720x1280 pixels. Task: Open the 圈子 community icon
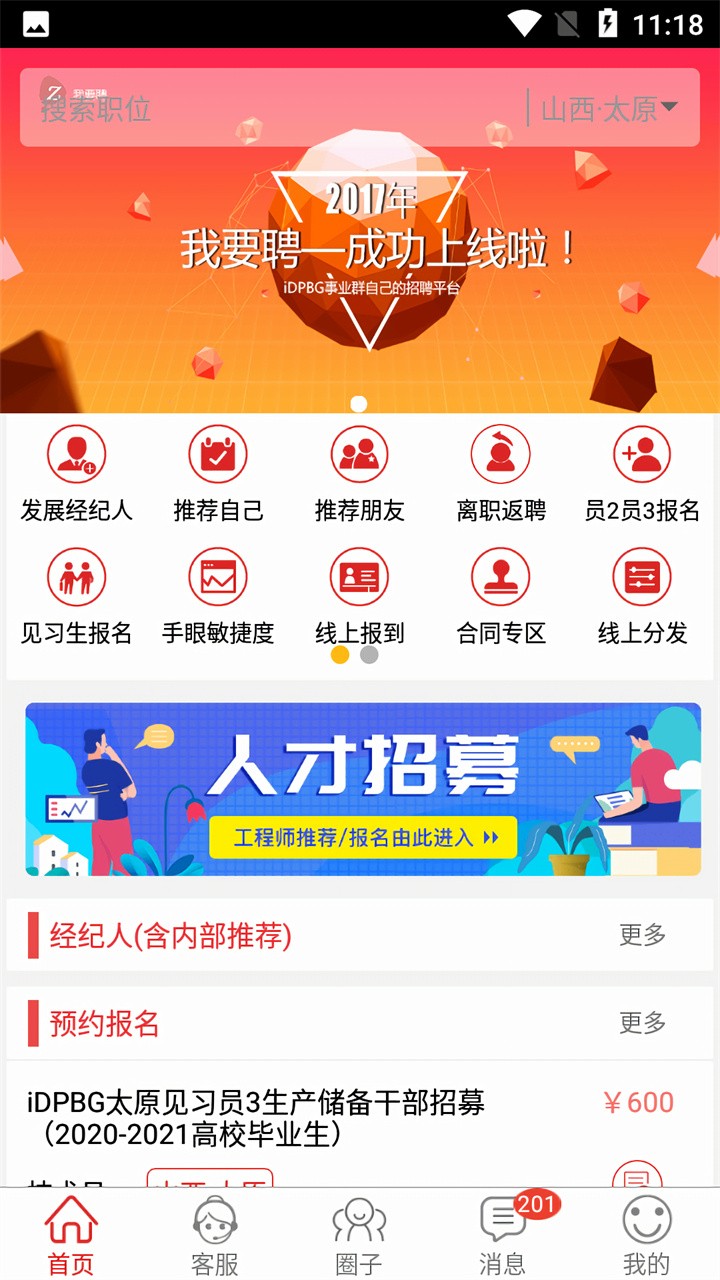tap(358, 1230)
